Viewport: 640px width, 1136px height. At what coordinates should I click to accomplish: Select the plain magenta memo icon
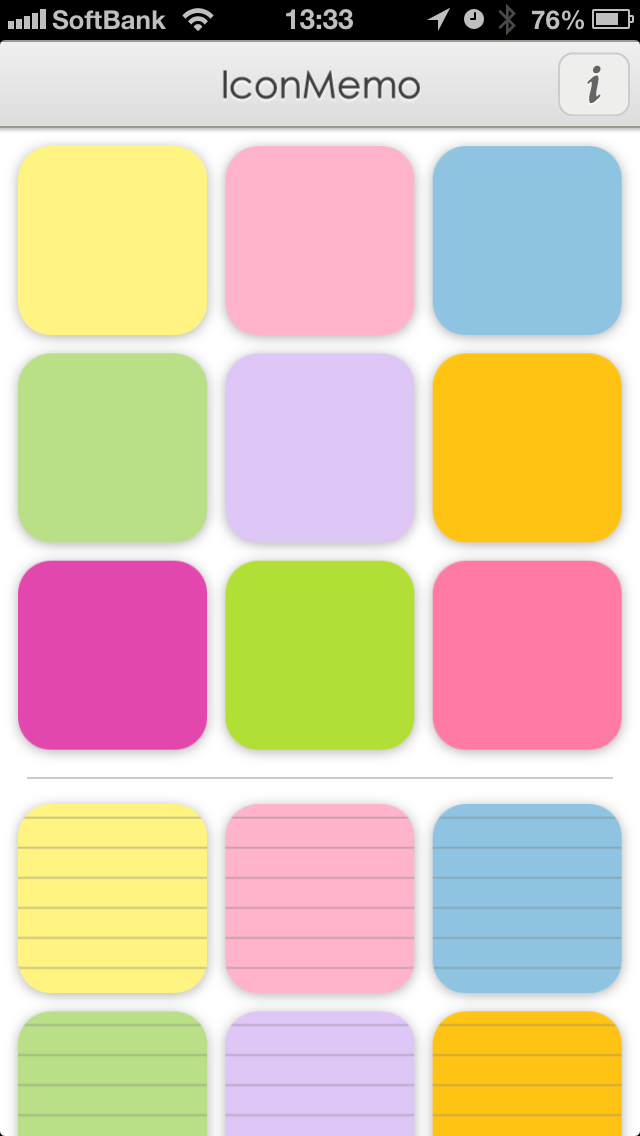tap(112, 655)
